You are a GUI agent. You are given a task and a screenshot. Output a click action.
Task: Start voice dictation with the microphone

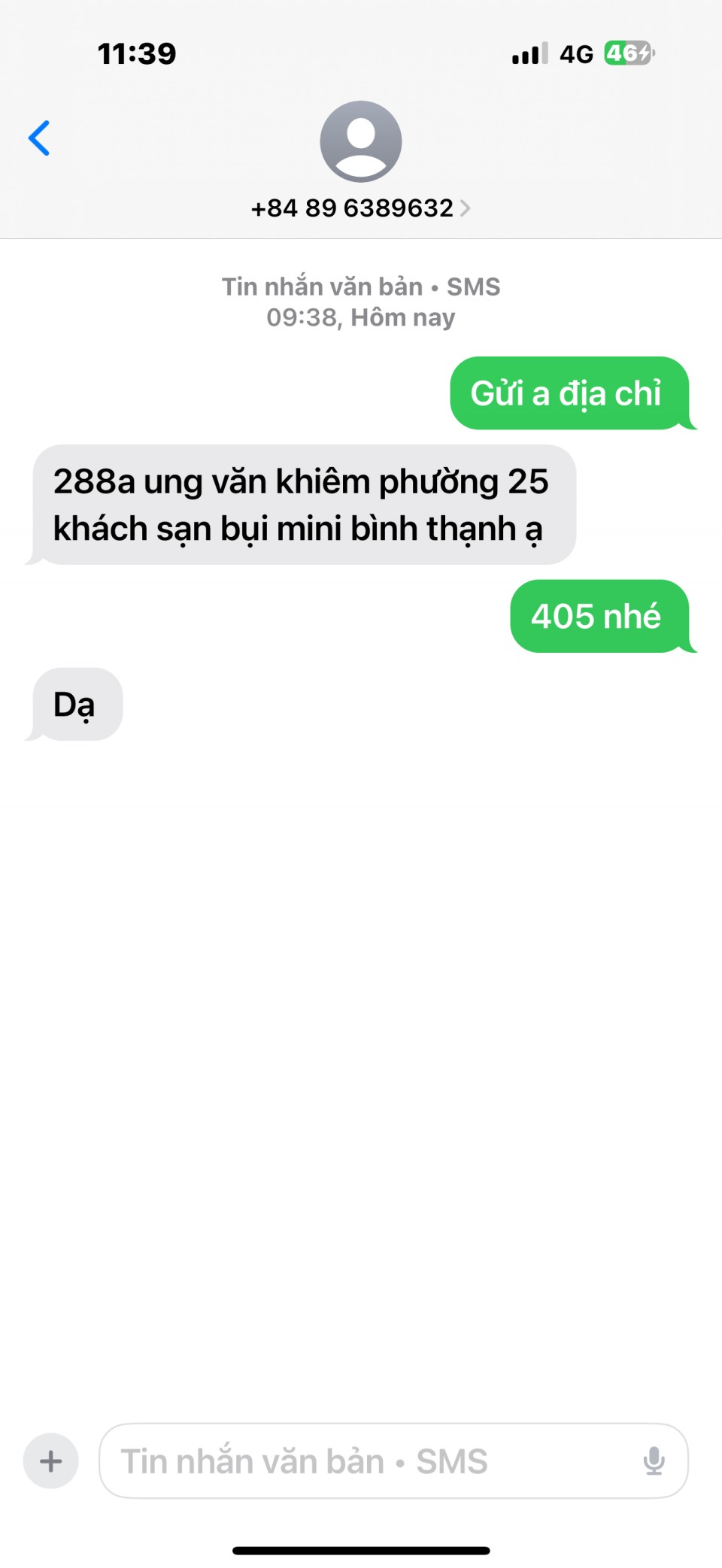[x=654, y=1461]
